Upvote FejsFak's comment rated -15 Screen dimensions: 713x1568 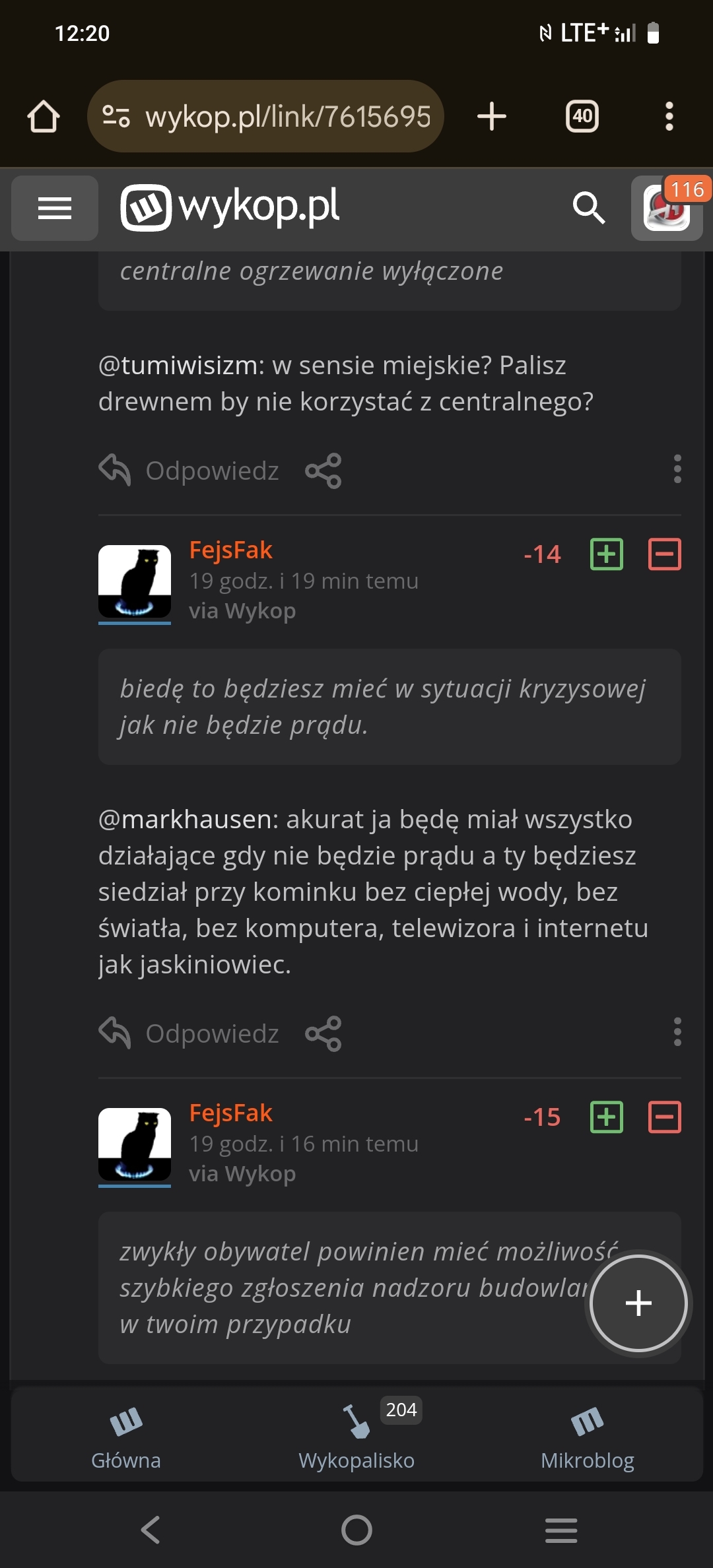pos(606,1117)
